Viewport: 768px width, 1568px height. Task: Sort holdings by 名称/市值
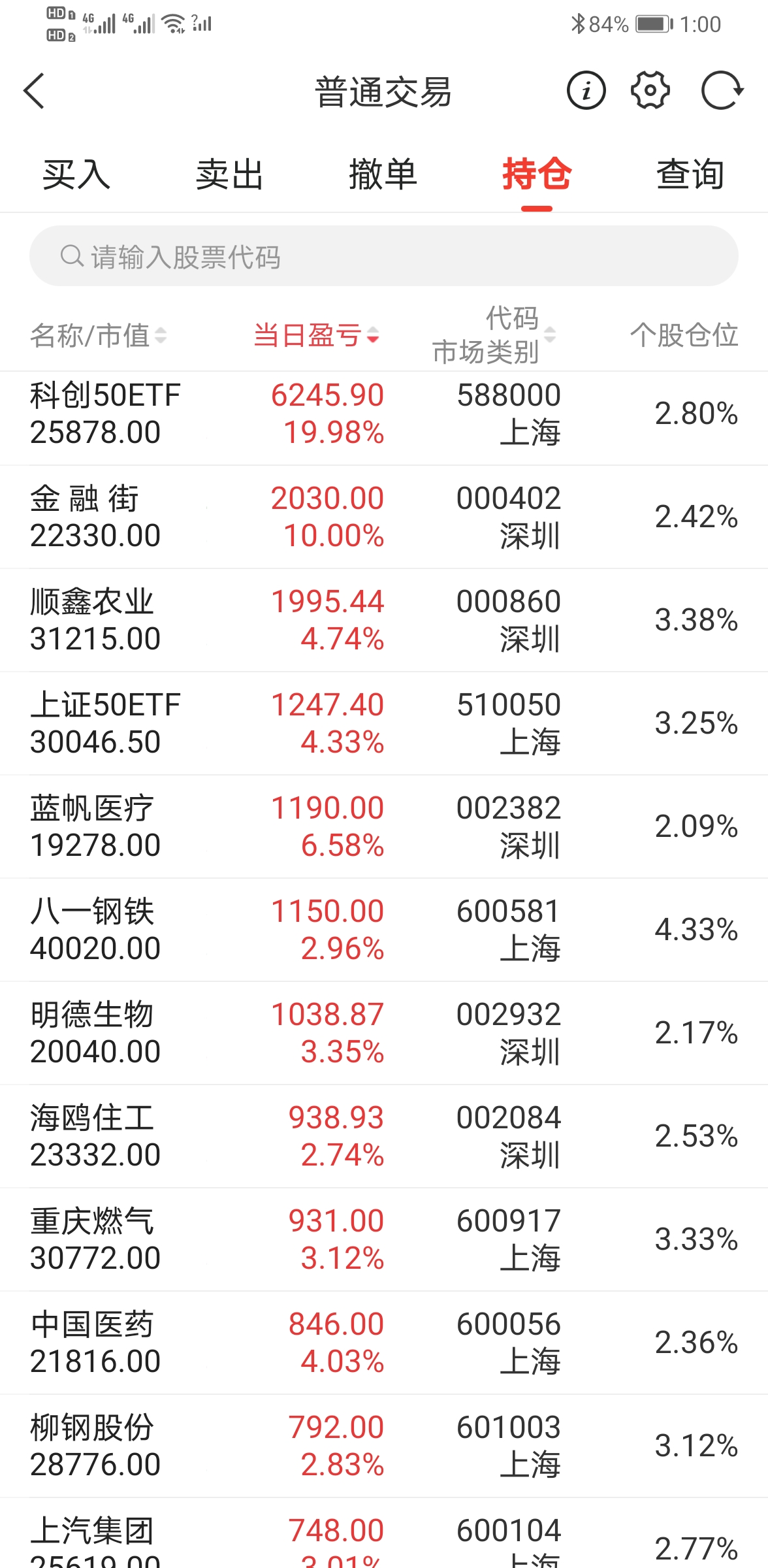coord(98,336)
